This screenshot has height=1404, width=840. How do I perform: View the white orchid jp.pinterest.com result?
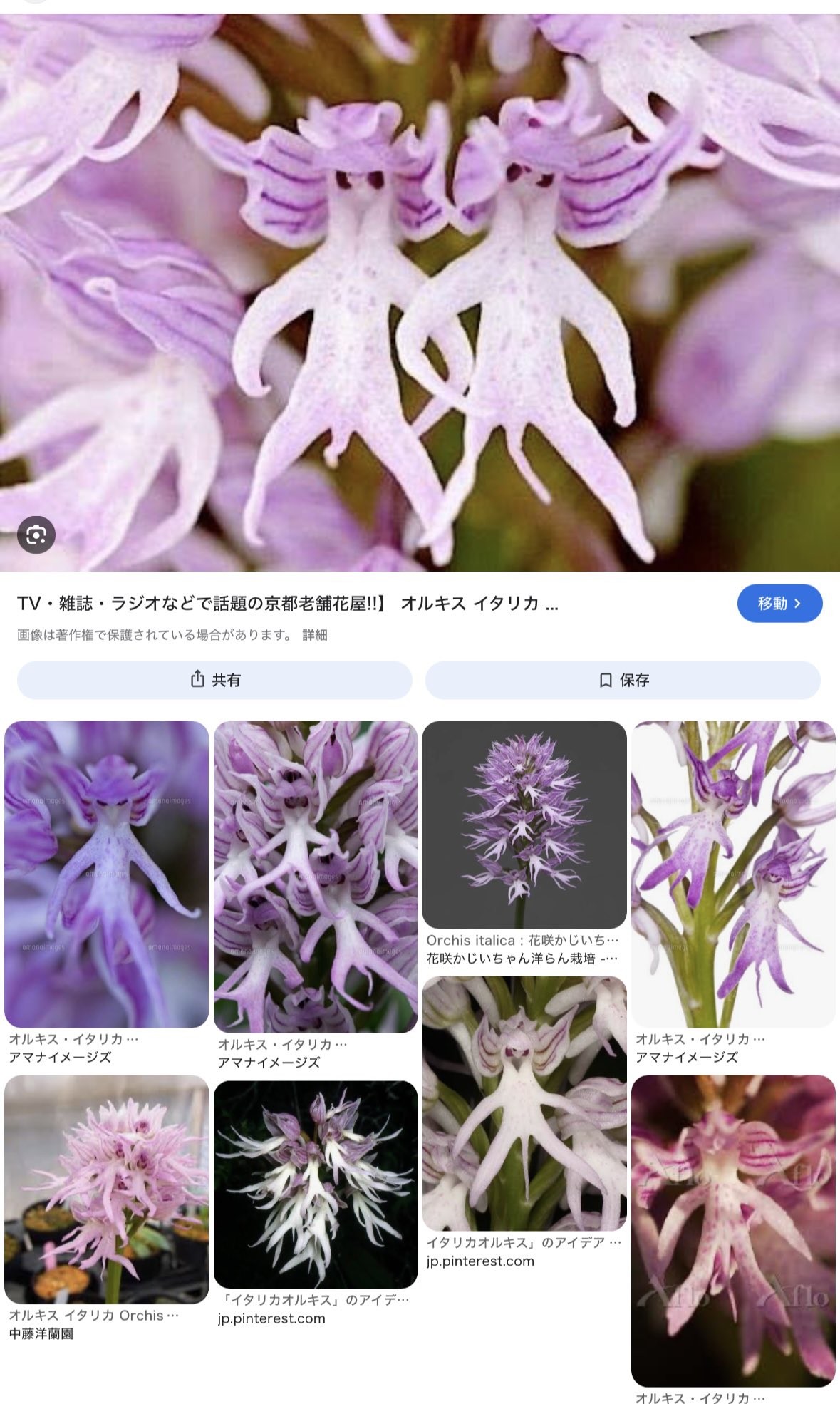coord(524,1103)
